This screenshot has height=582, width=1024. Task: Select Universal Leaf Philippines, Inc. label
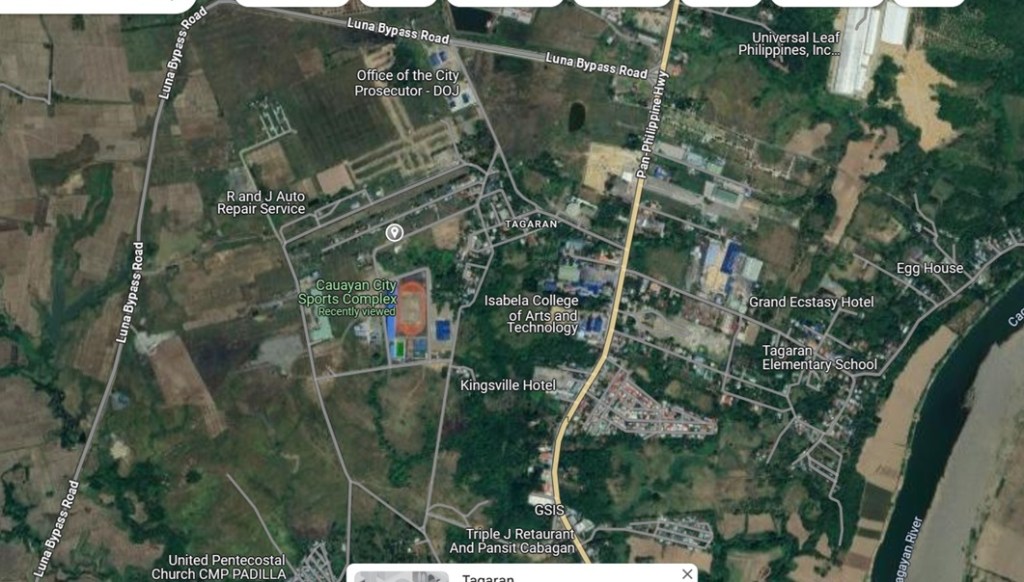[x=796, y=44]
